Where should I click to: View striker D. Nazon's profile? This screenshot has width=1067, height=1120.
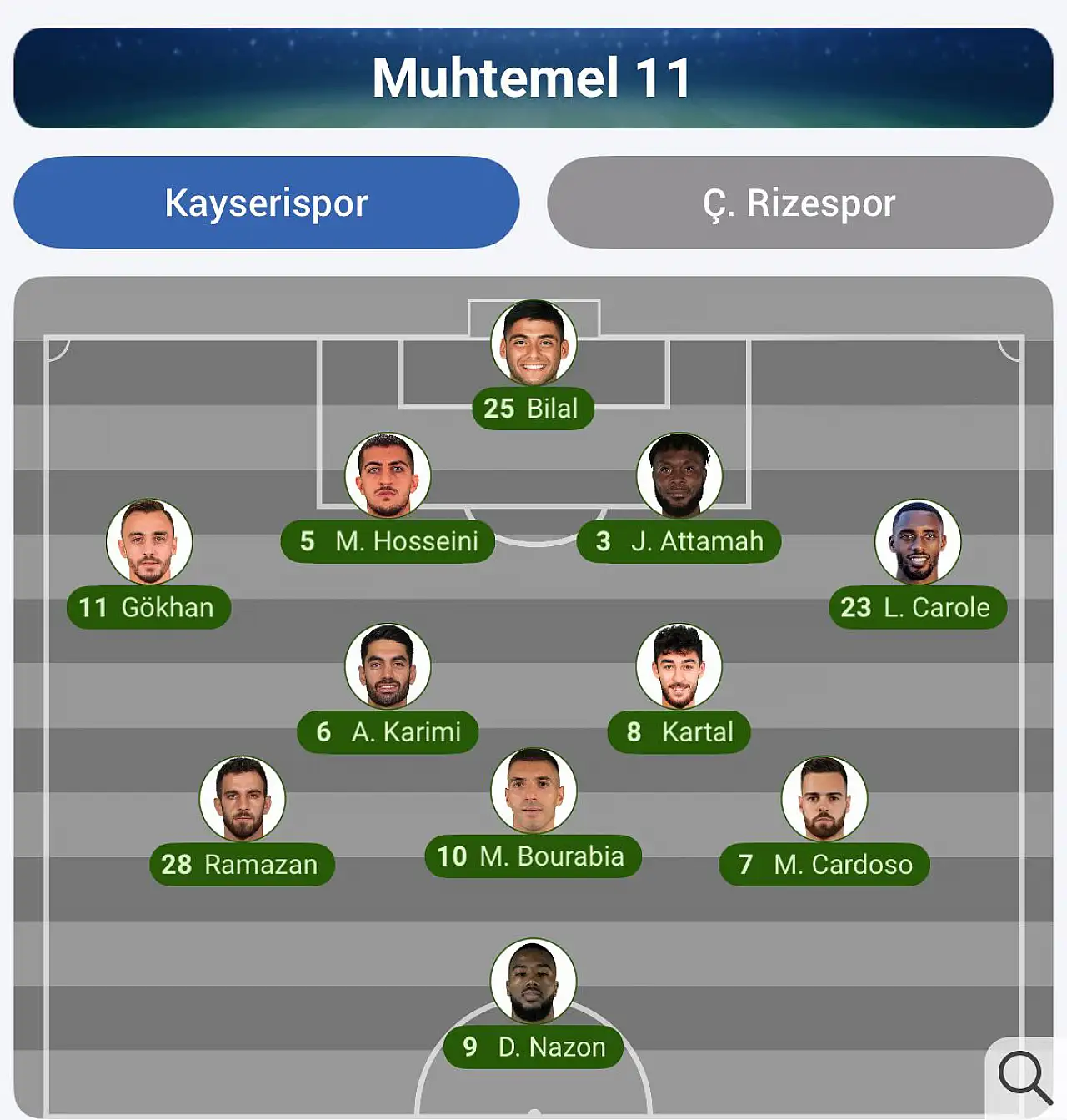click(533, 982)
